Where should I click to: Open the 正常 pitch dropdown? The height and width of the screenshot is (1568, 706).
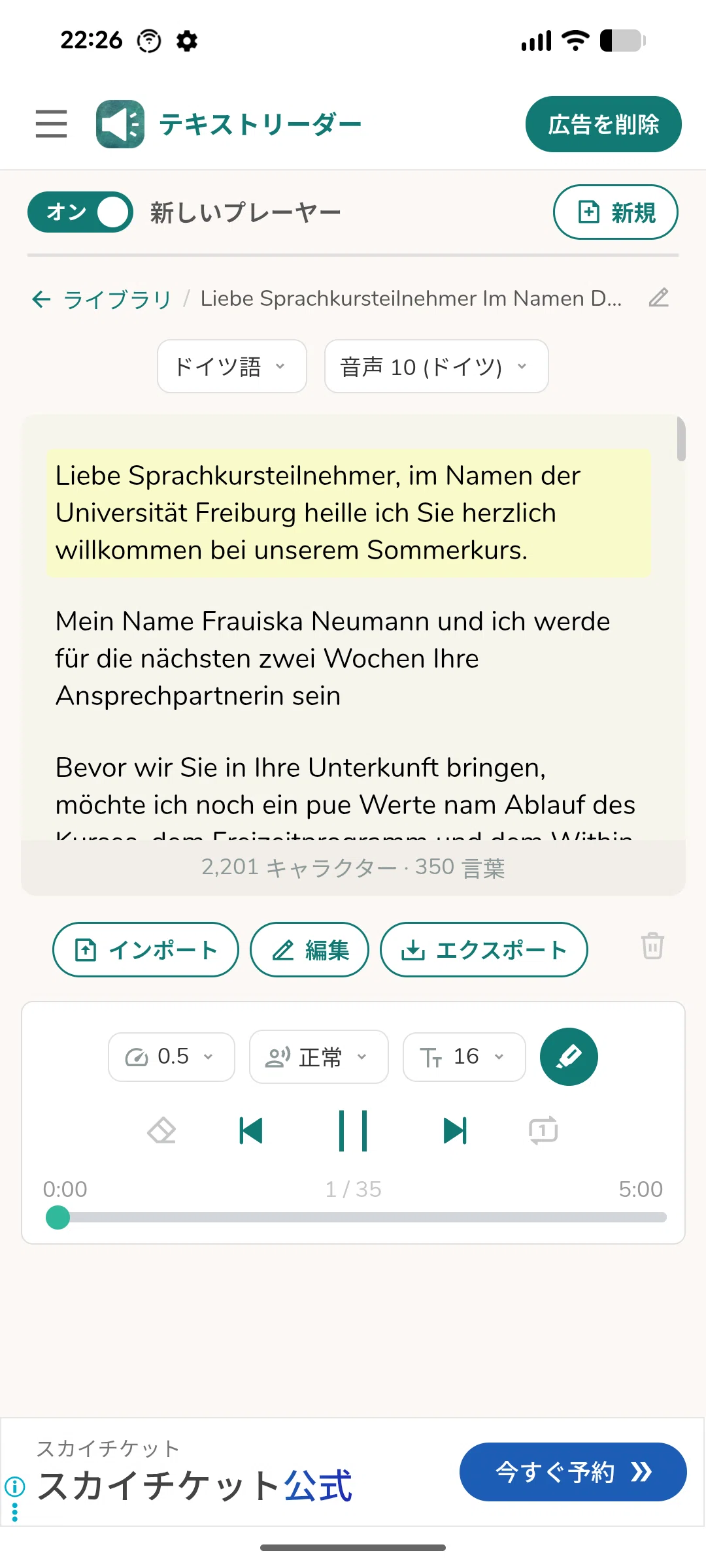tap(319, 1057)
